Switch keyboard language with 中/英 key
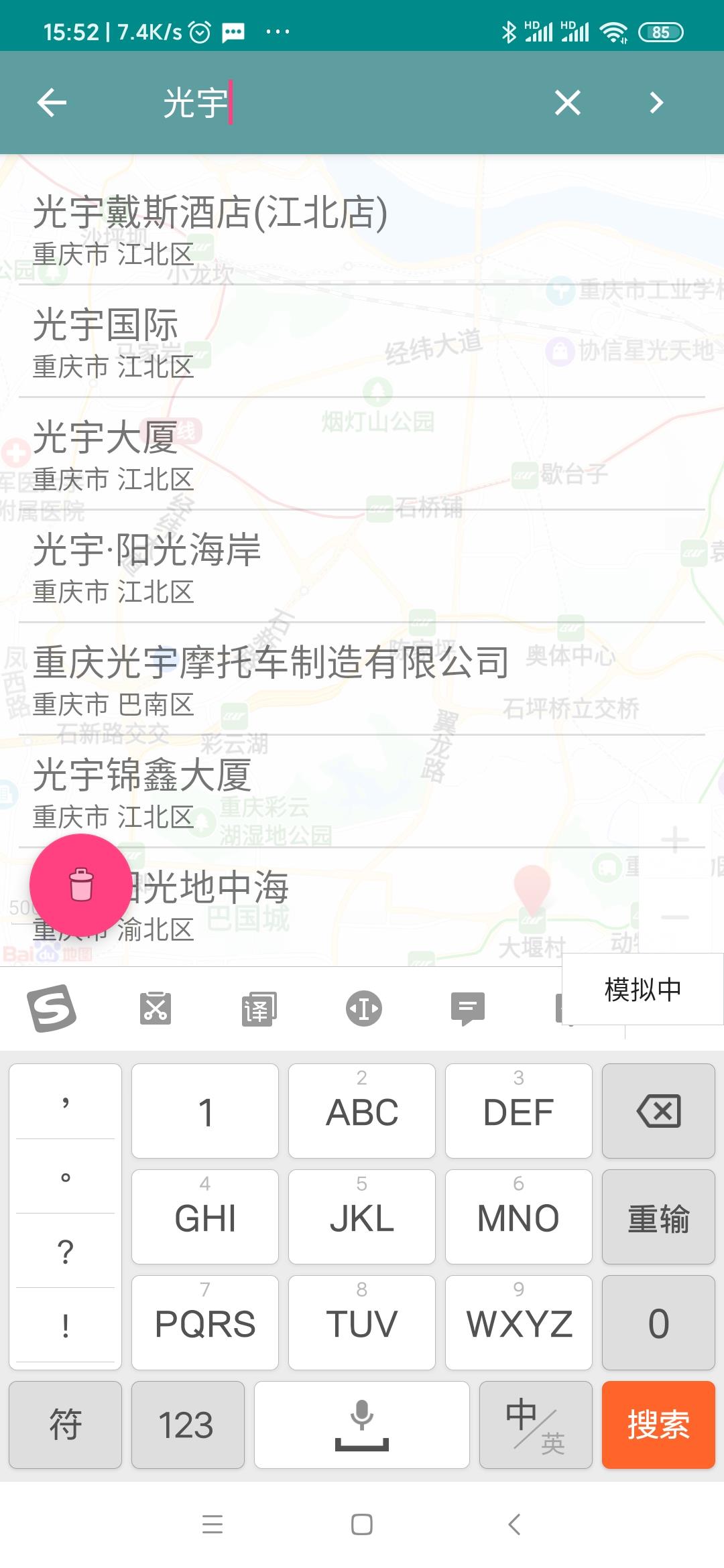This screenshot has width=724, height=1568. point(535,1425)
